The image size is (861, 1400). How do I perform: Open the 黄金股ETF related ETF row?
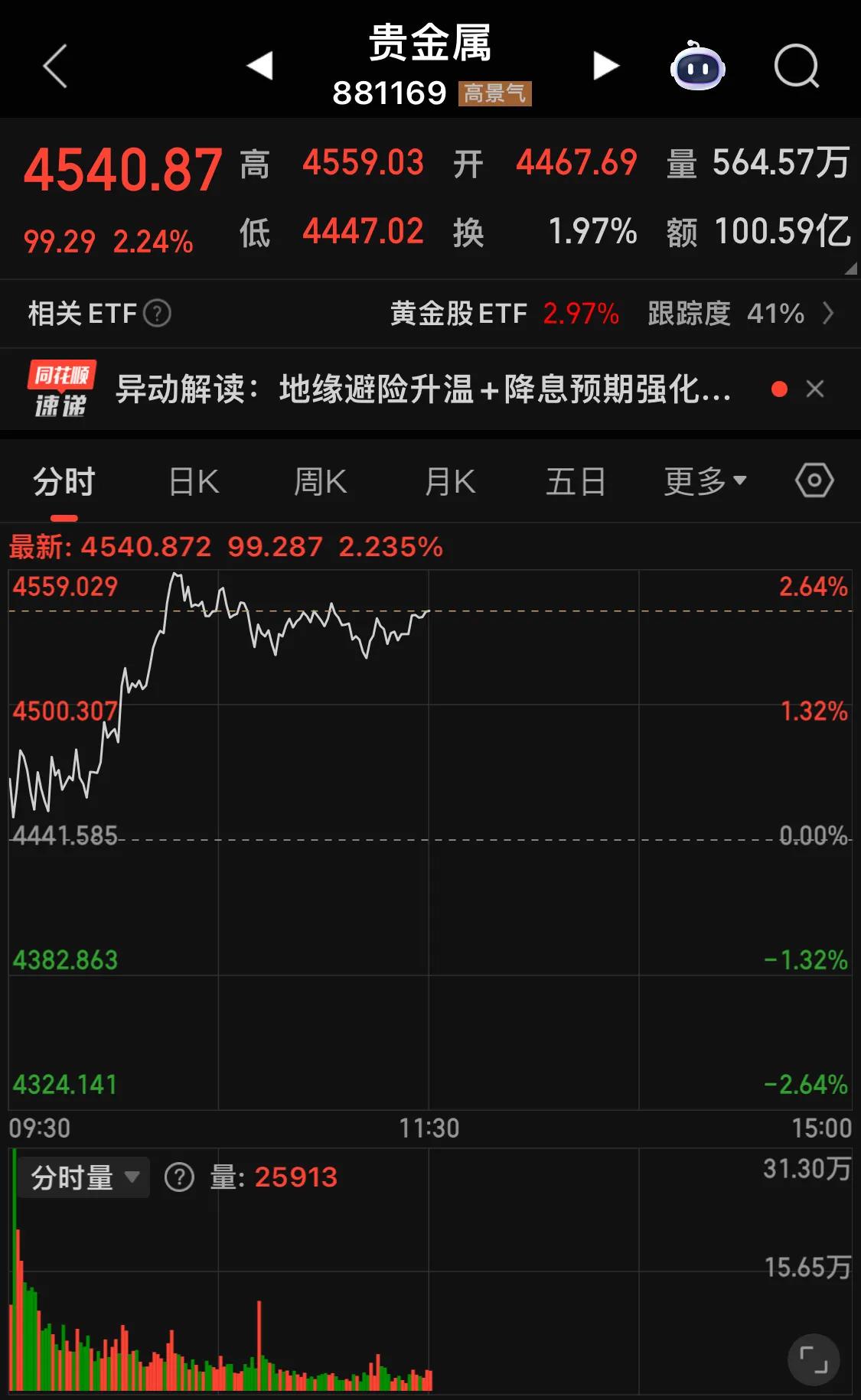[611, 314]
